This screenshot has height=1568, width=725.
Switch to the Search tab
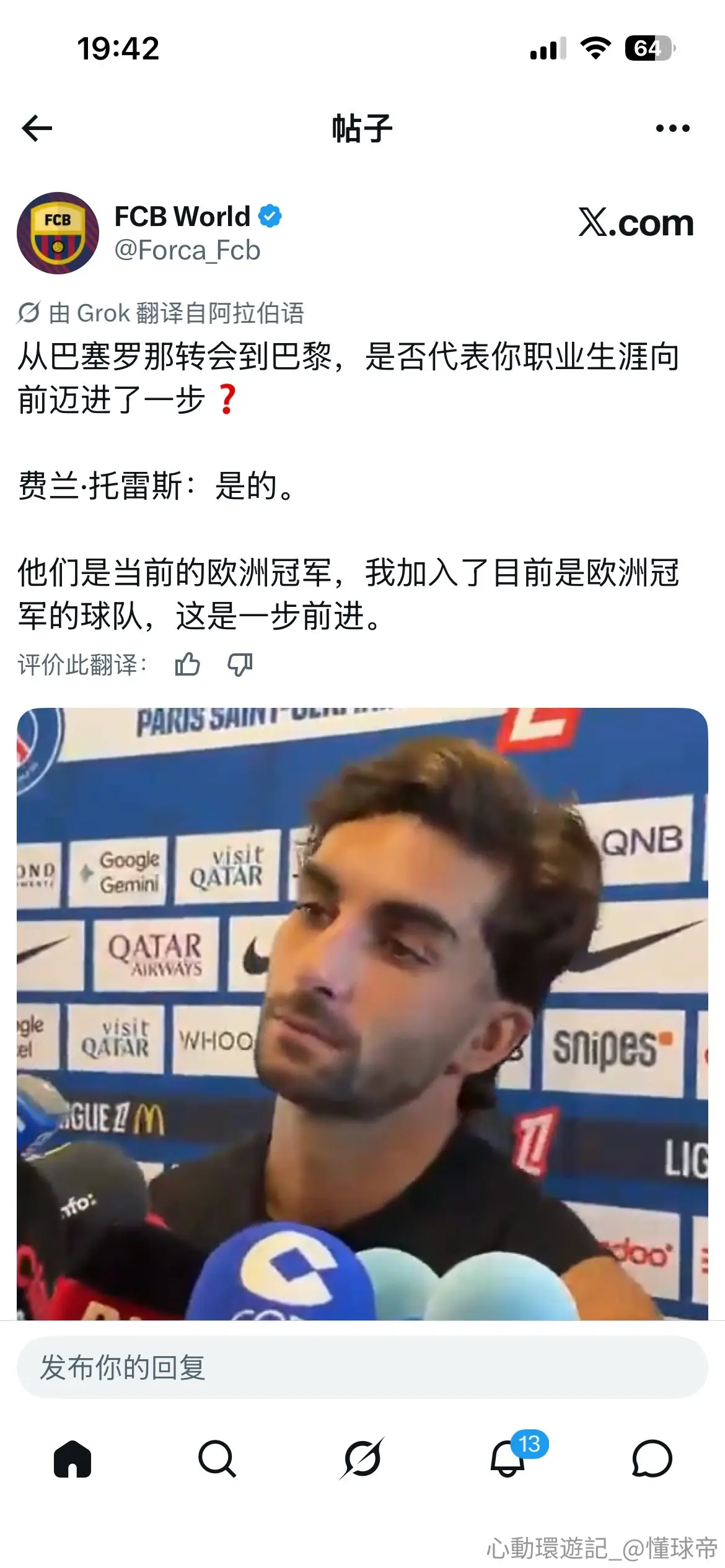click(x=217, y=1459)
